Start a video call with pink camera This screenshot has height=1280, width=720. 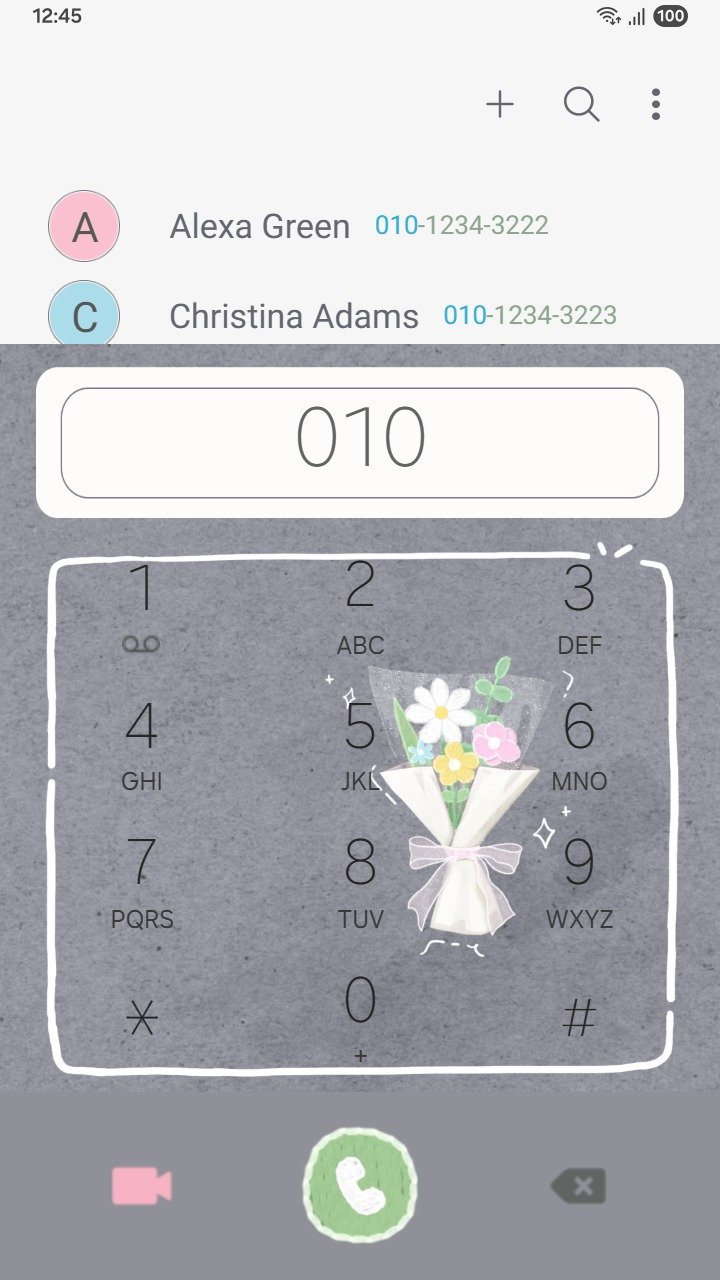click(142, 1186)
